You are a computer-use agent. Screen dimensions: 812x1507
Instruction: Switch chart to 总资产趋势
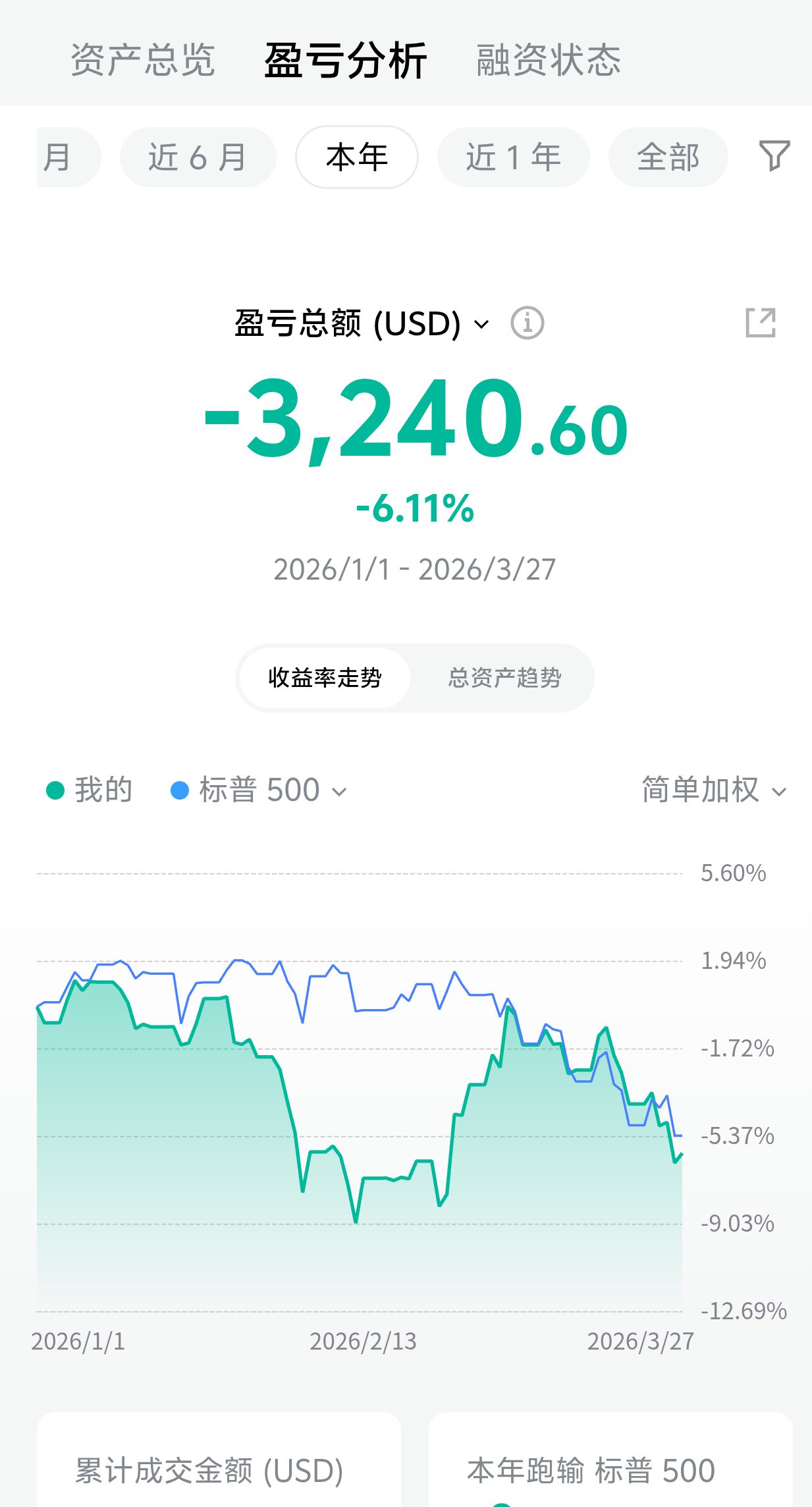[x=504, y=678]
